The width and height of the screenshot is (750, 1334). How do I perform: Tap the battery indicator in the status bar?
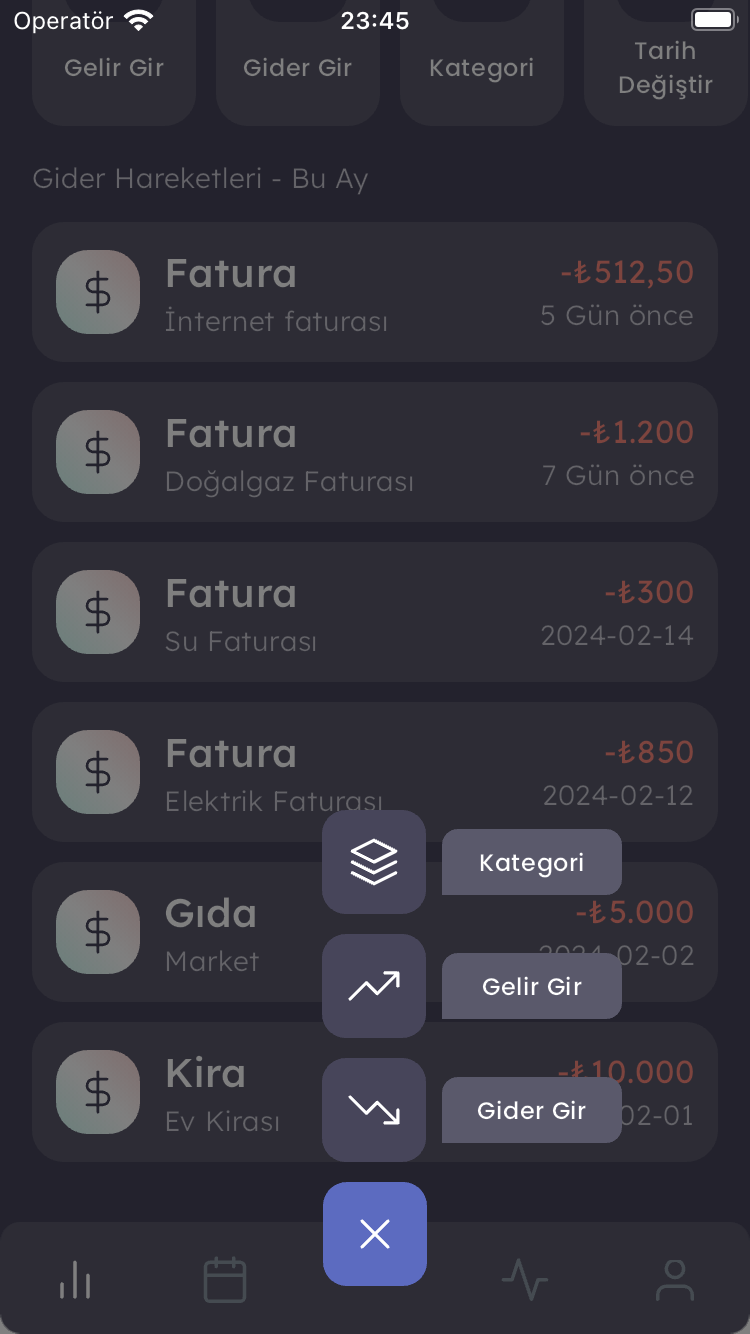pos(716,19)
